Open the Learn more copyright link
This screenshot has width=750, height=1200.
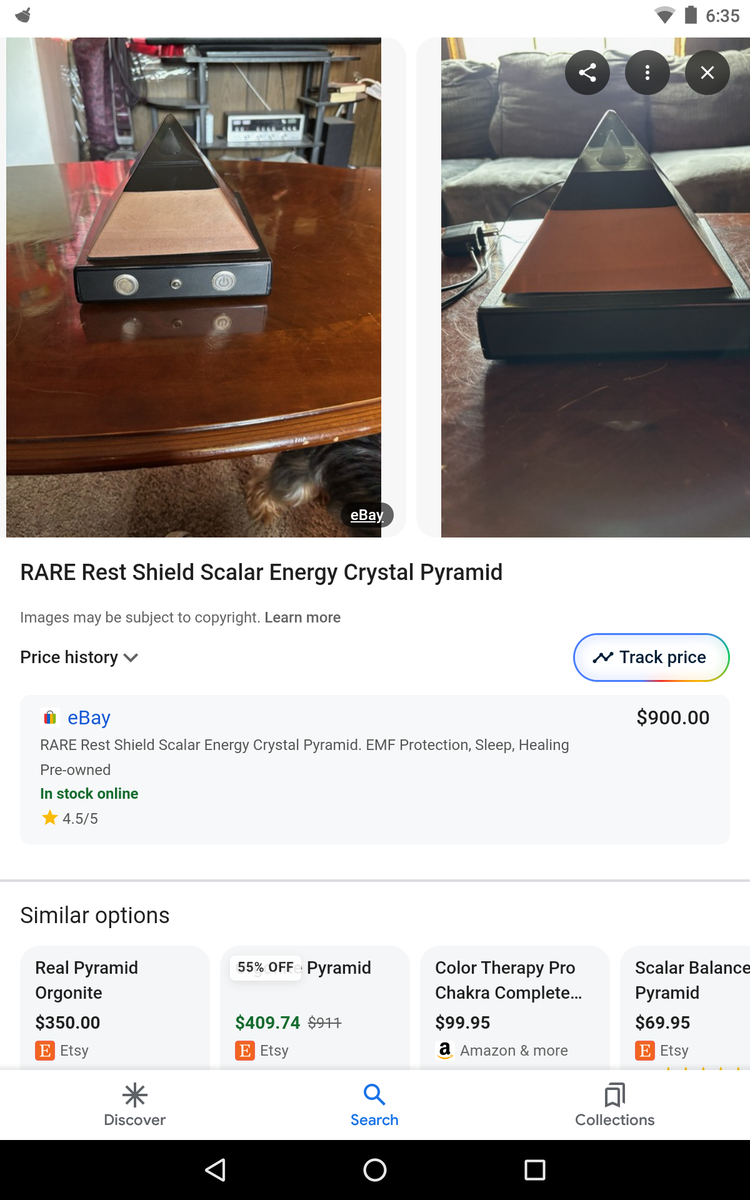coord(302,618)
